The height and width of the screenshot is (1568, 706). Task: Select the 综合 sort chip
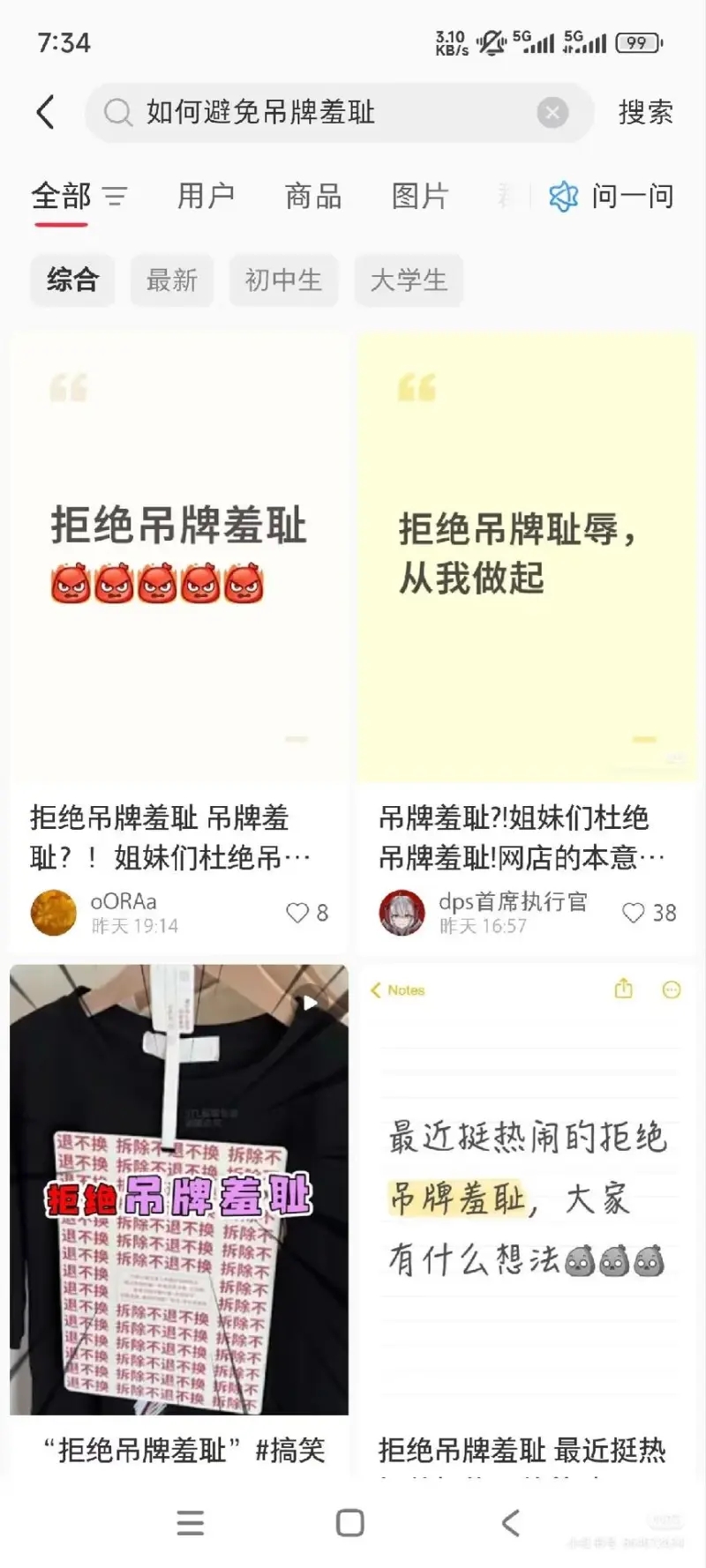[72, 280]
